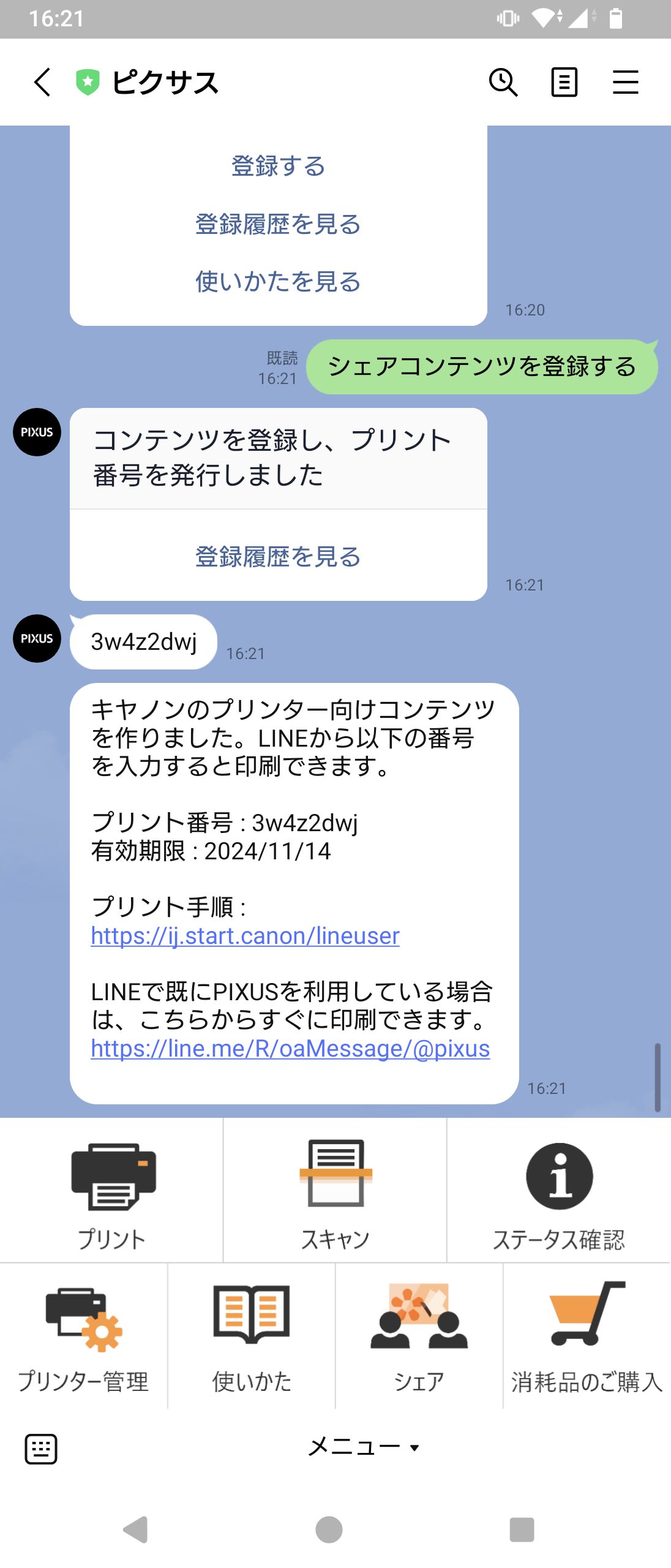Screen dimensions: 671x1568
Task: Open the ij.start.canon/lineuser link
Action: pos(245,935)
